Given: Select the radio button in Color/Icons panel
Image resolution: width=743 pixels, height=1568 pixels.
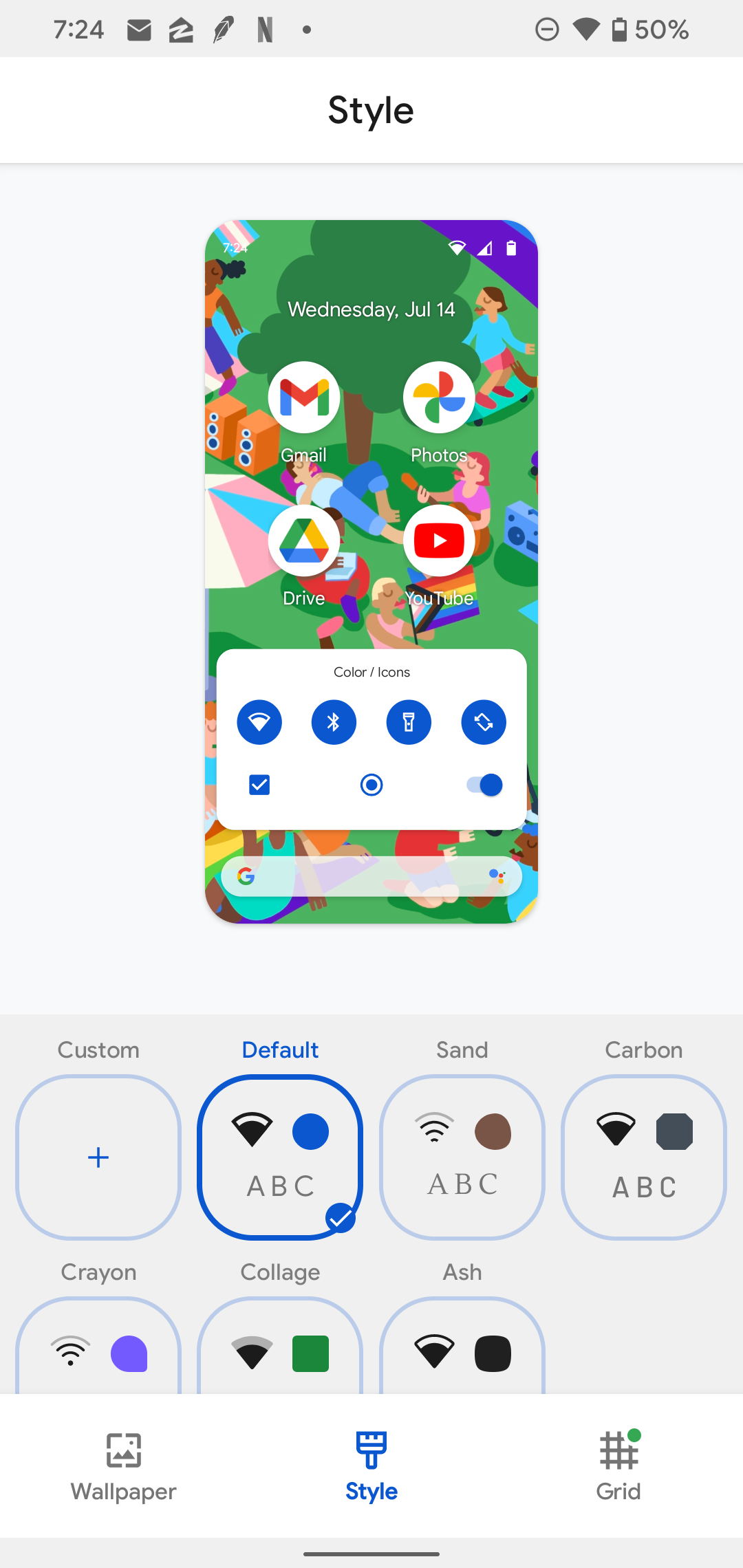Looking at the screenshot, I should (371, 785).
